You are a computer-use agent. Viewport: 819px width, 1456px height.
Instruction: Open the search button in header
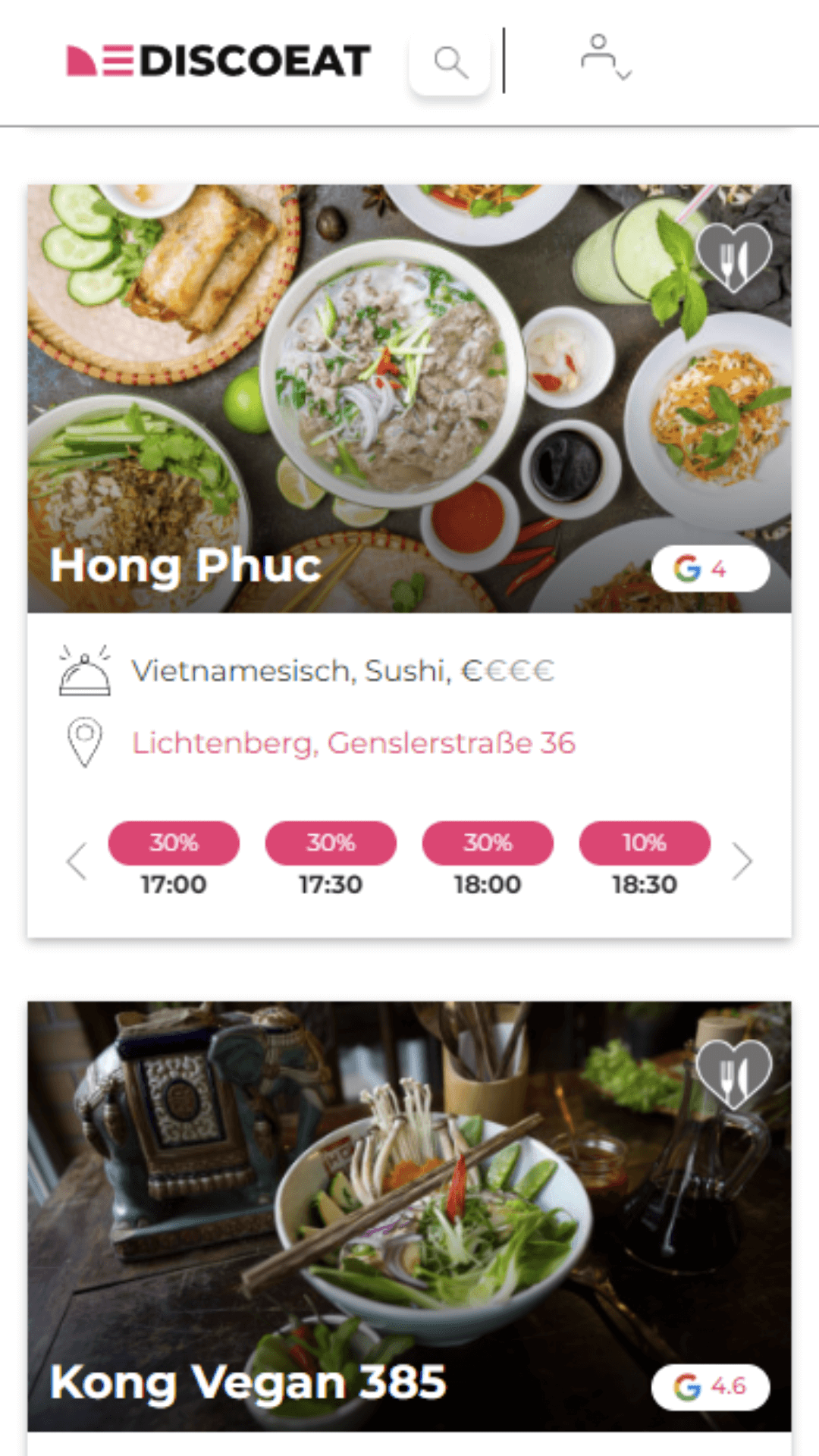pos(450,62)
